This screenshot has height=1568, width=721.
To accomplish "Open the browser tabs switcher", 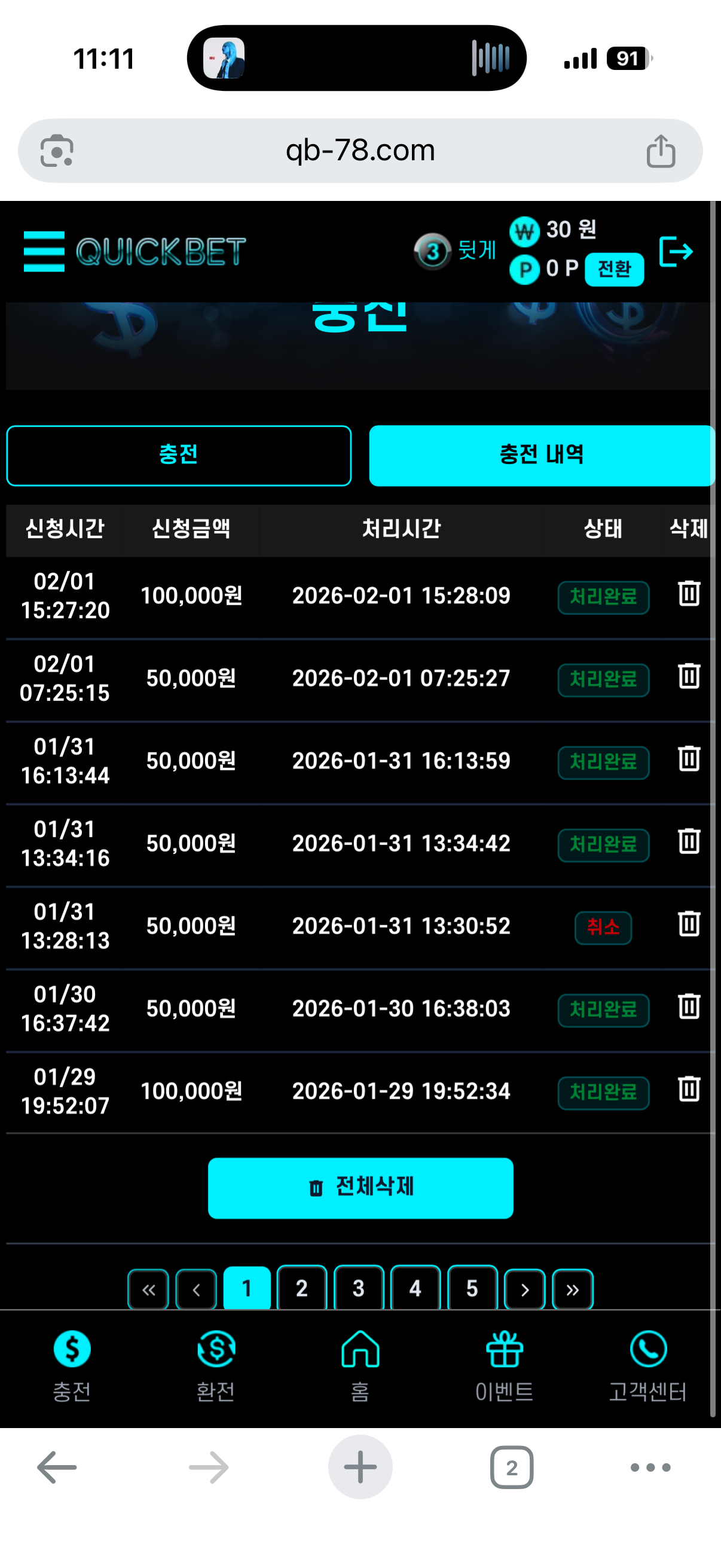I will [x=512, y=1468].
